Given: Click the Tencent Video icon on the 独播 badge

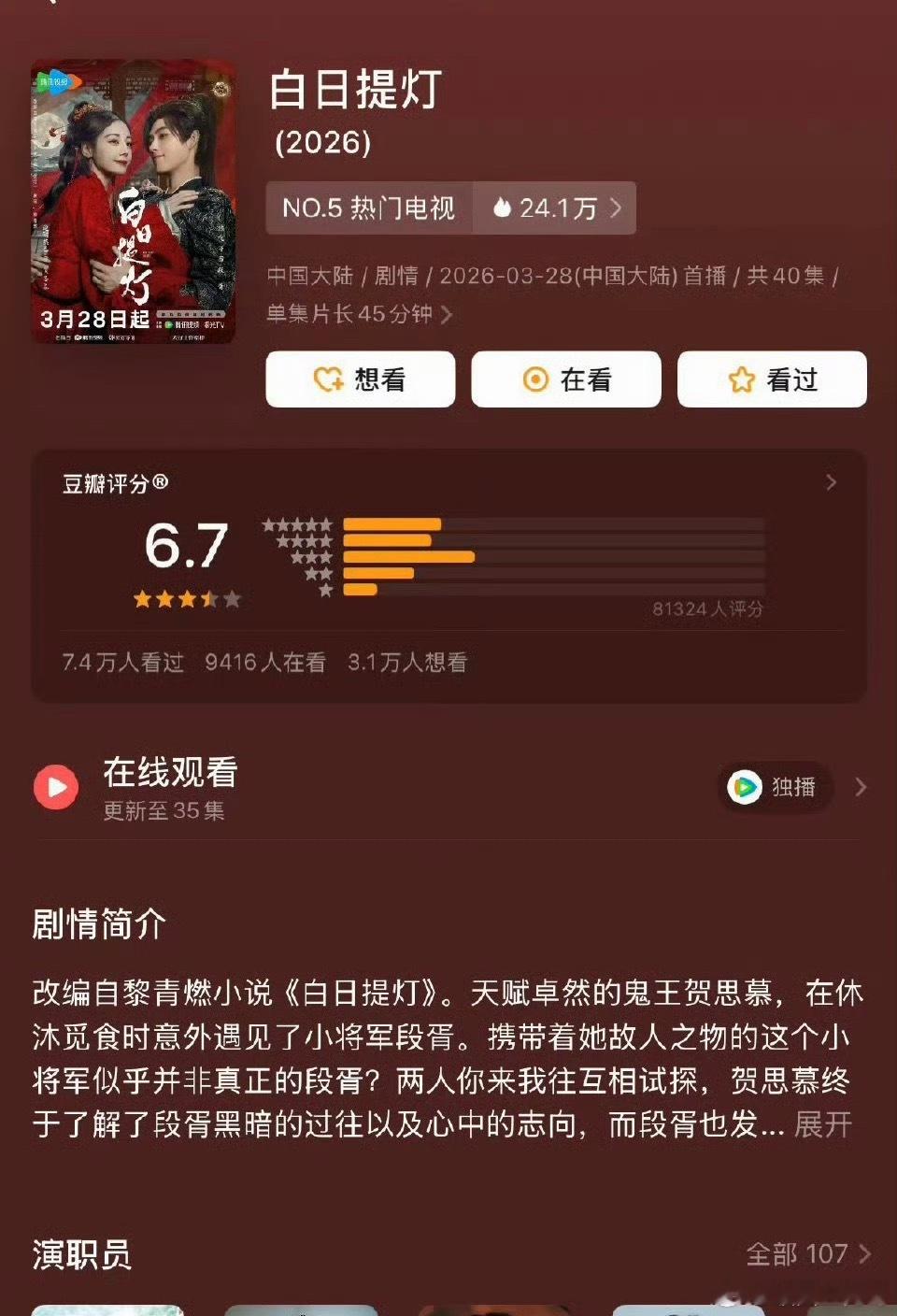Looking at the screenshot, I should [x=744, y=788].
